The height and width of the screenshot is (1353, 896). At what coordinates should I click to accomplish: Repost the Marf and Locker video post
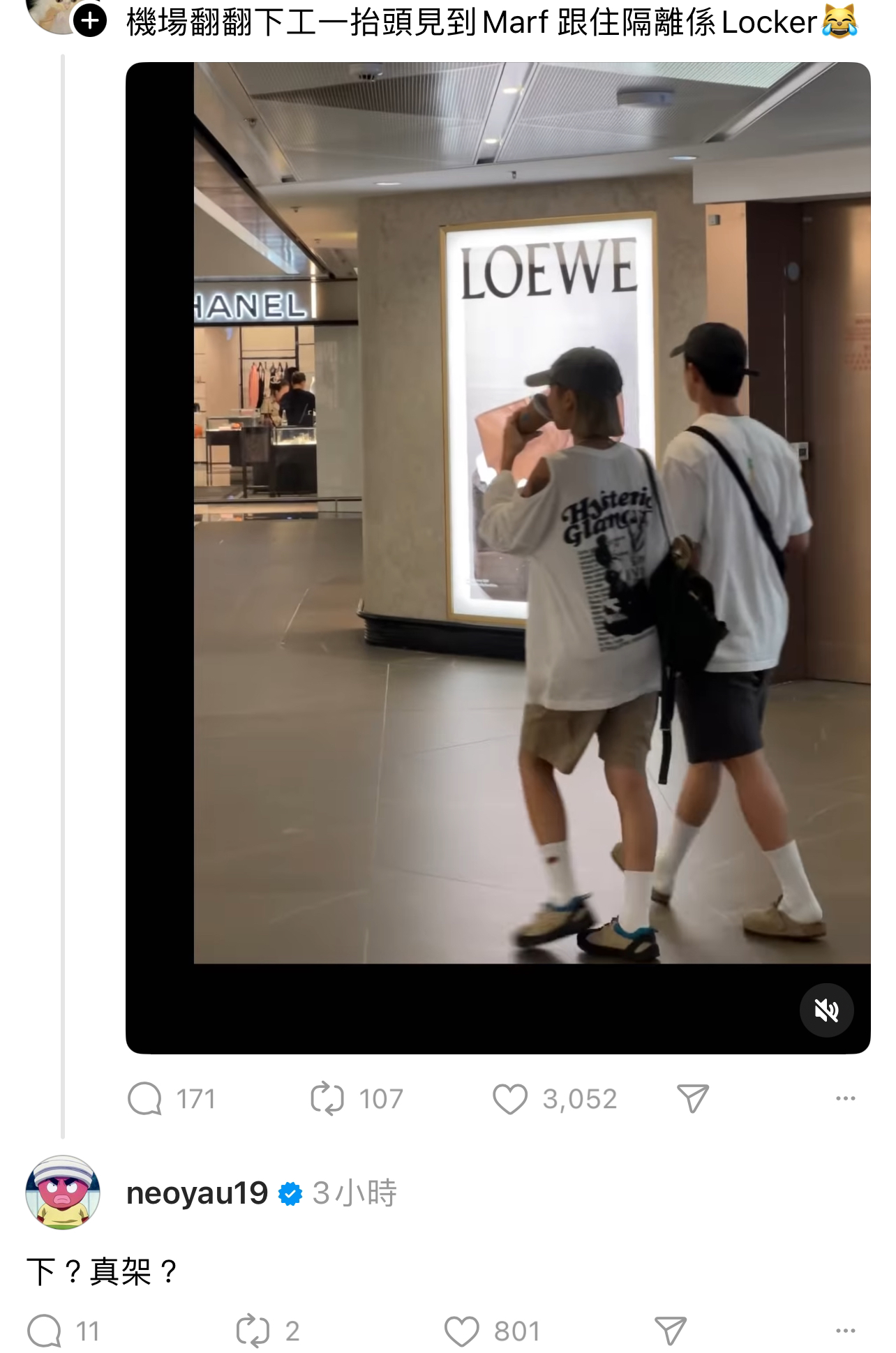327,1099
